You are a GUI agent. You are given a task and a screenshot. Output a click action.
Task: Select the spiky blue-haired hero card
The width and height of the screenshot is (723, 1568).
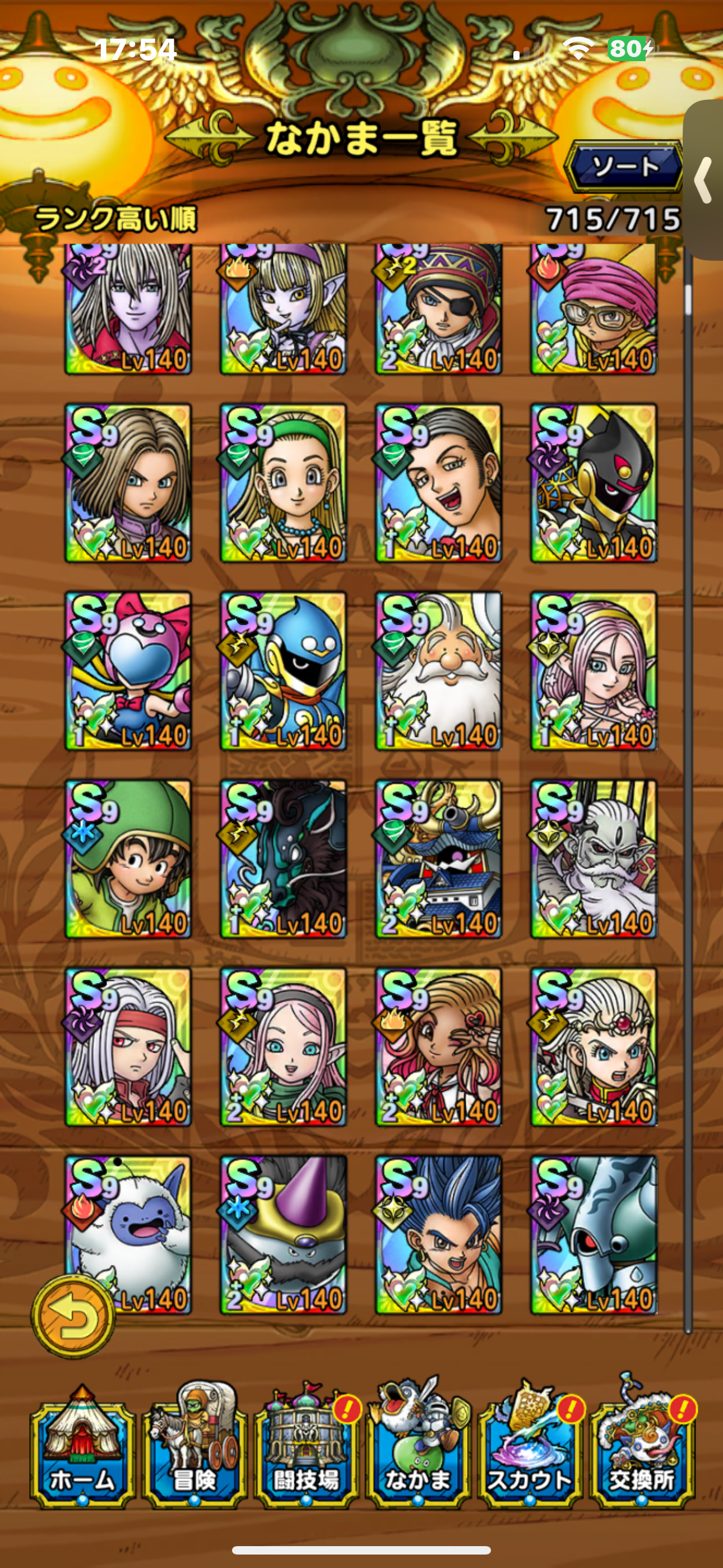point(438,1234)
